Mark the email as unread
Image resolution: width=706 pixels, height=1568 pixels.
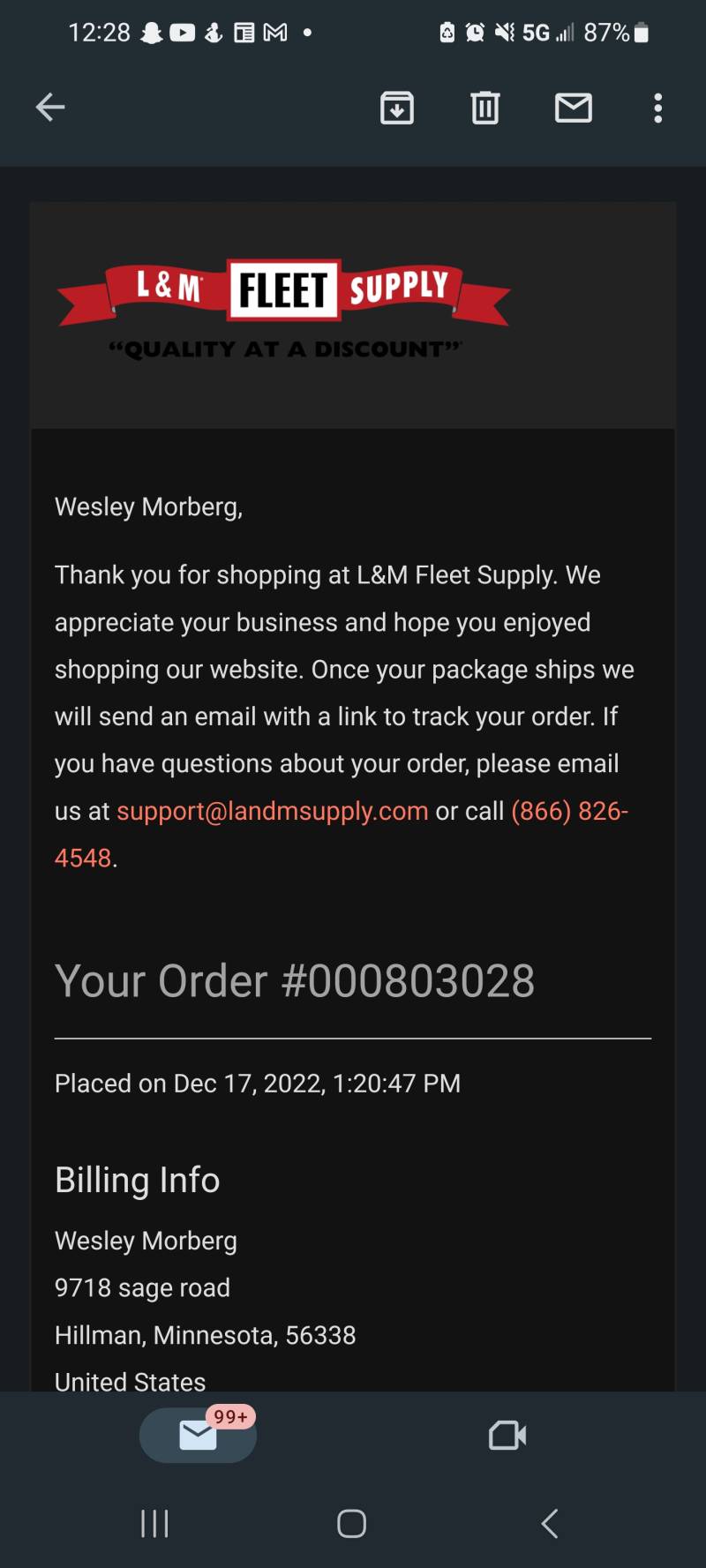(x=574, y=108)
